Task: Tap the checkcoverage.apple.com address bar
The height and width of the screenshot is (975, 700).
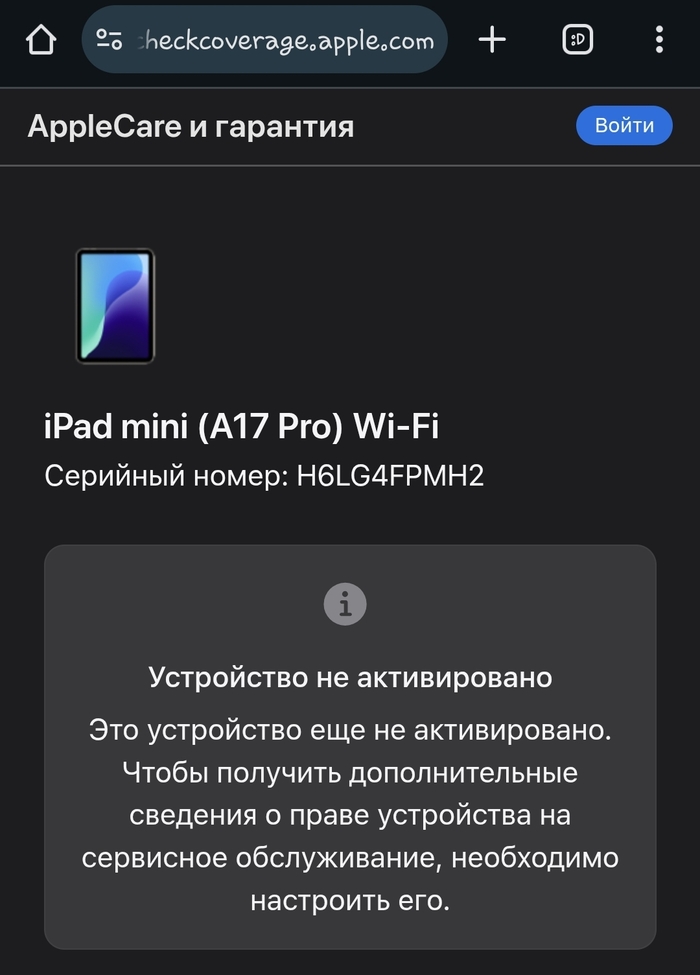Action: (285, 40)
